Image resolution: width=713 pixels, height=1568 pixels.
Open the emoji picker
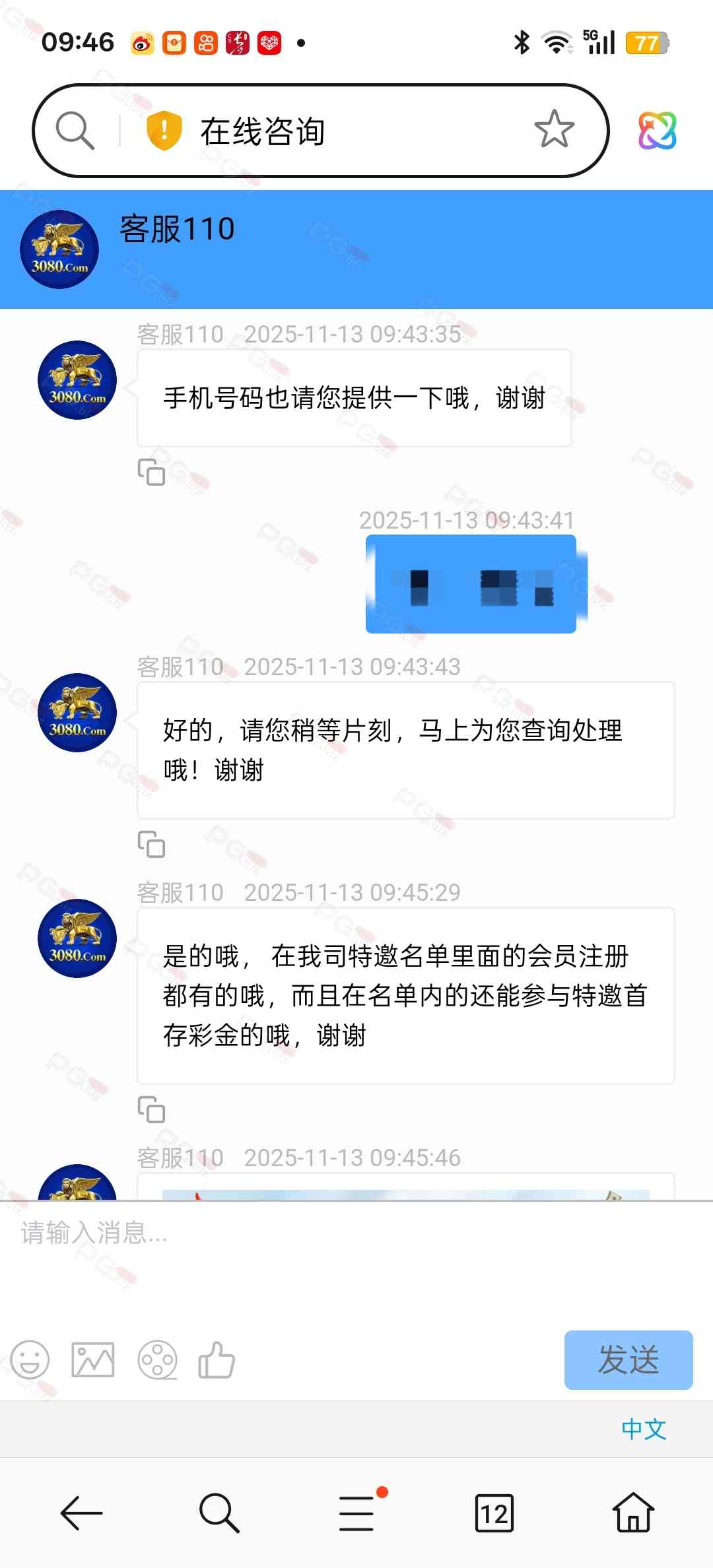coord(30,1360)
